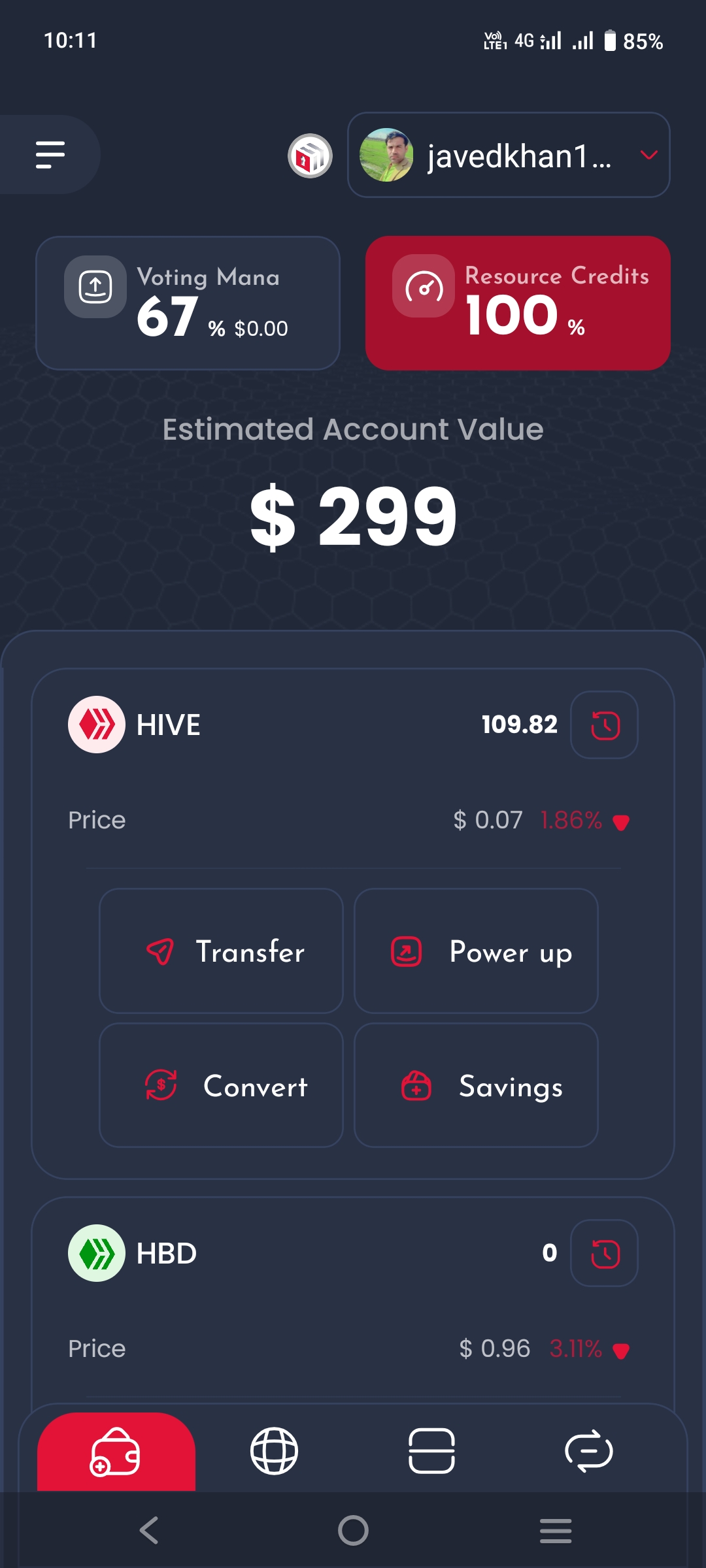Open the Voting Mana card
This screenshot has height=1568, width=706.
pyautogui.click(x=188, y=303)
